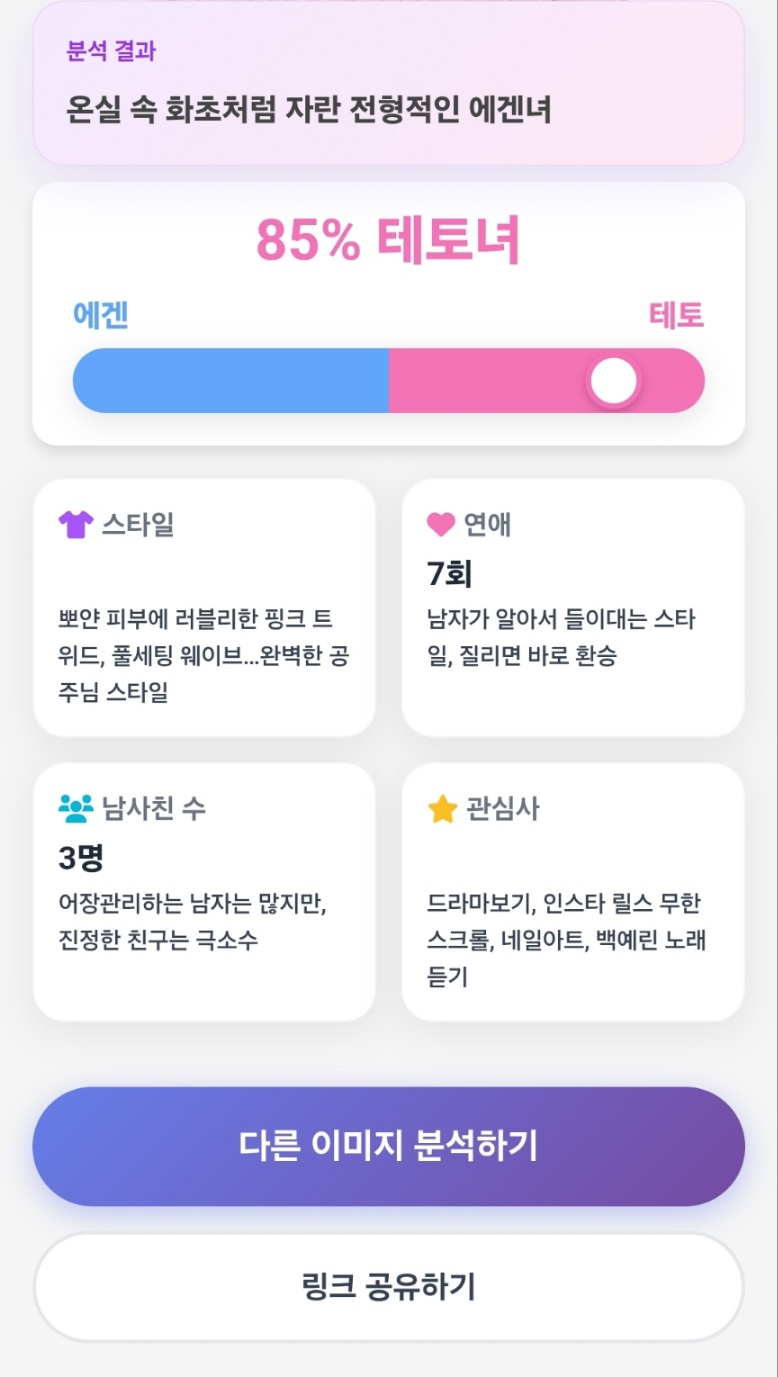Share the result via 링크 공유하기

coord(389,1287)
